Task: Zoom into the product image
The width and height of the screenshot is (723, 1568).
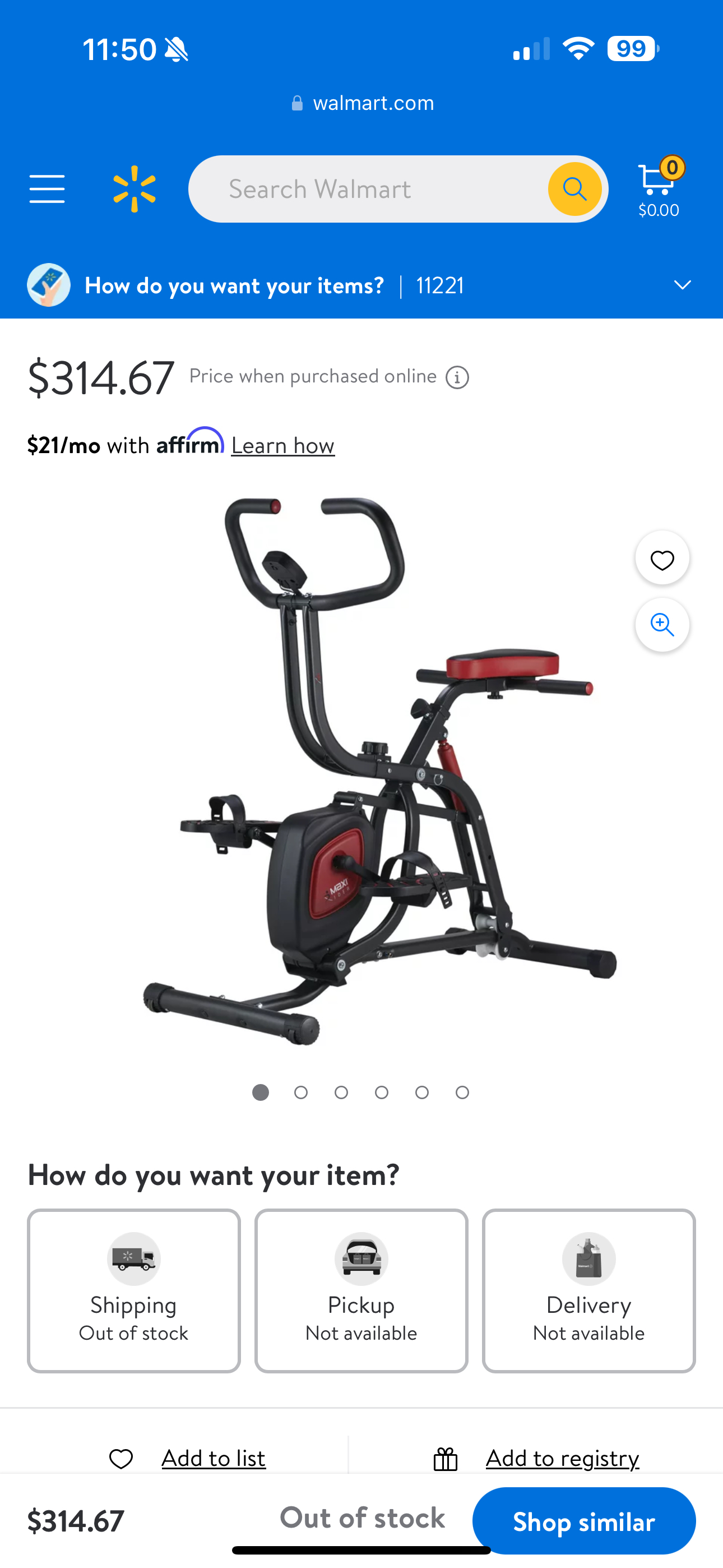Action: (661, 625)
